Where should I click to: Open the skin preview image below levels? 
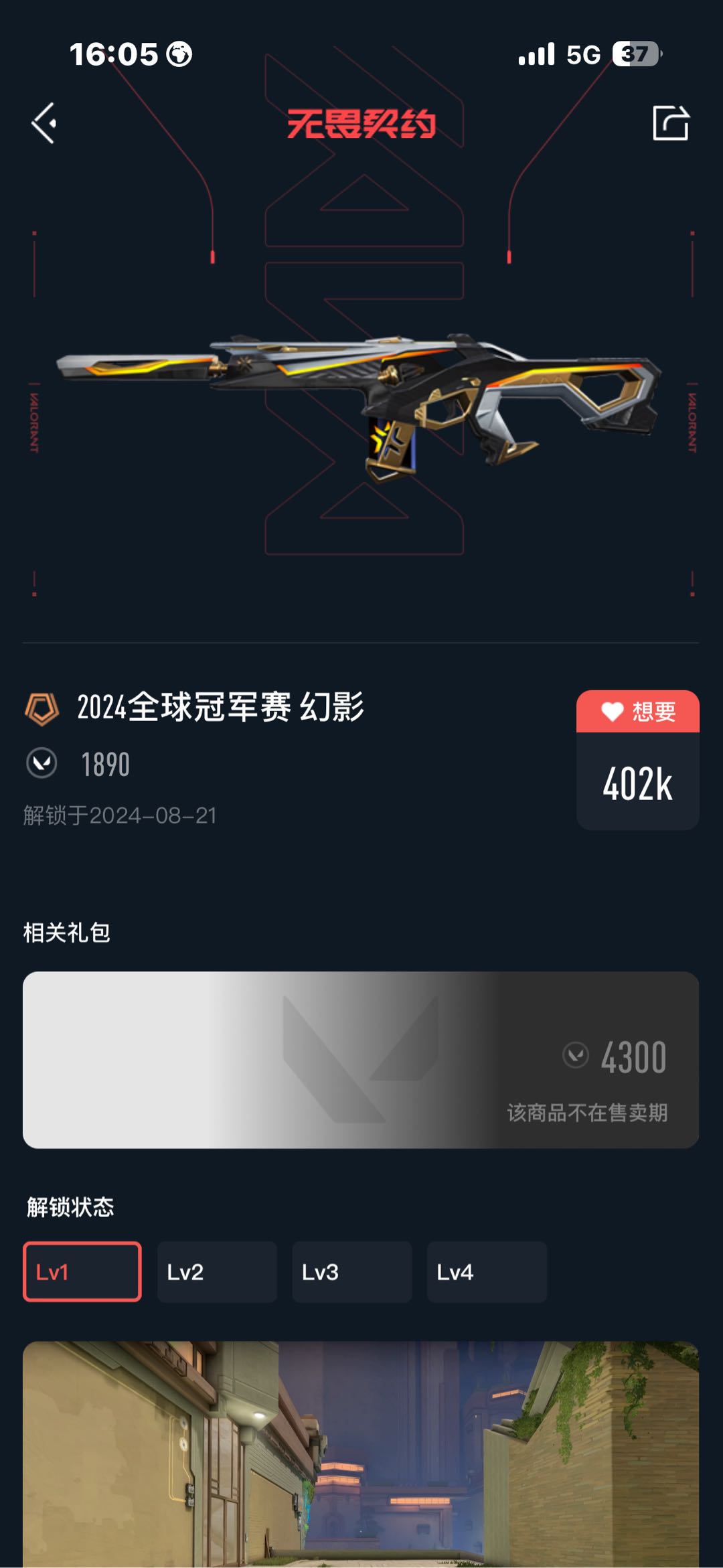tap(361, 1453)
